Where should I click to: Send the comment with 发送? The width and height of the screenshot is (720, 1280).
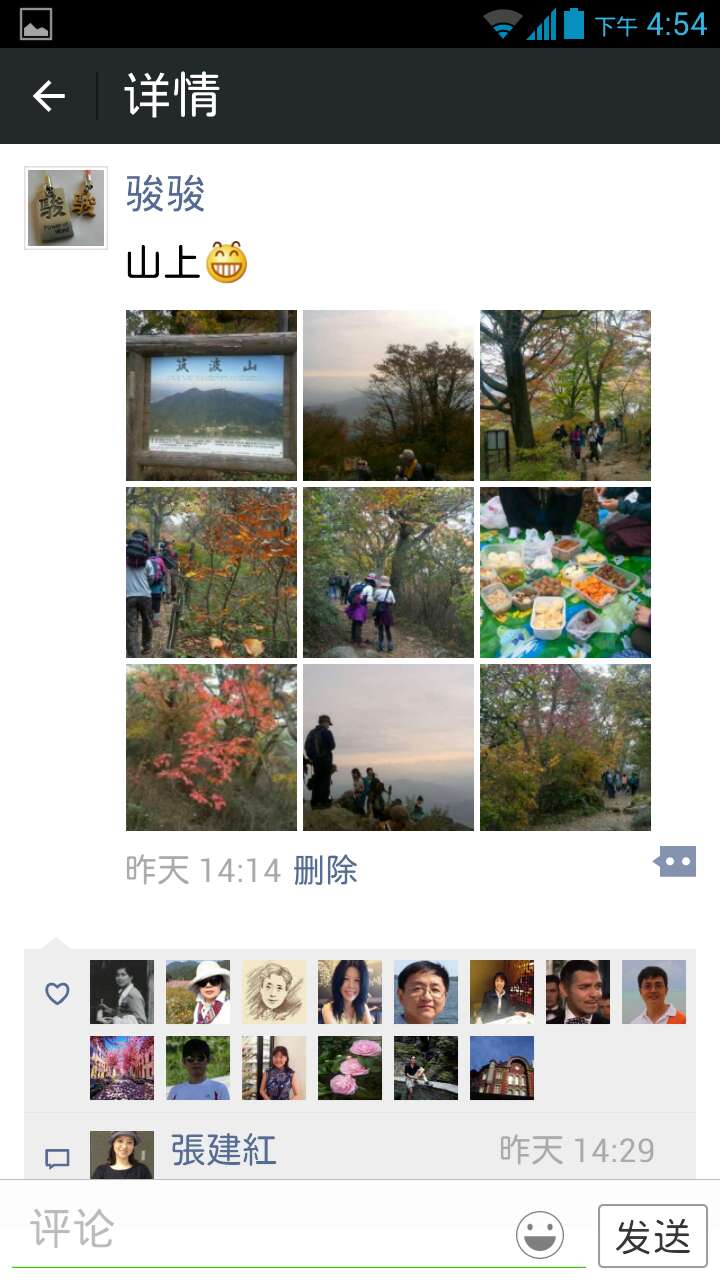[x=652, y=1236]
